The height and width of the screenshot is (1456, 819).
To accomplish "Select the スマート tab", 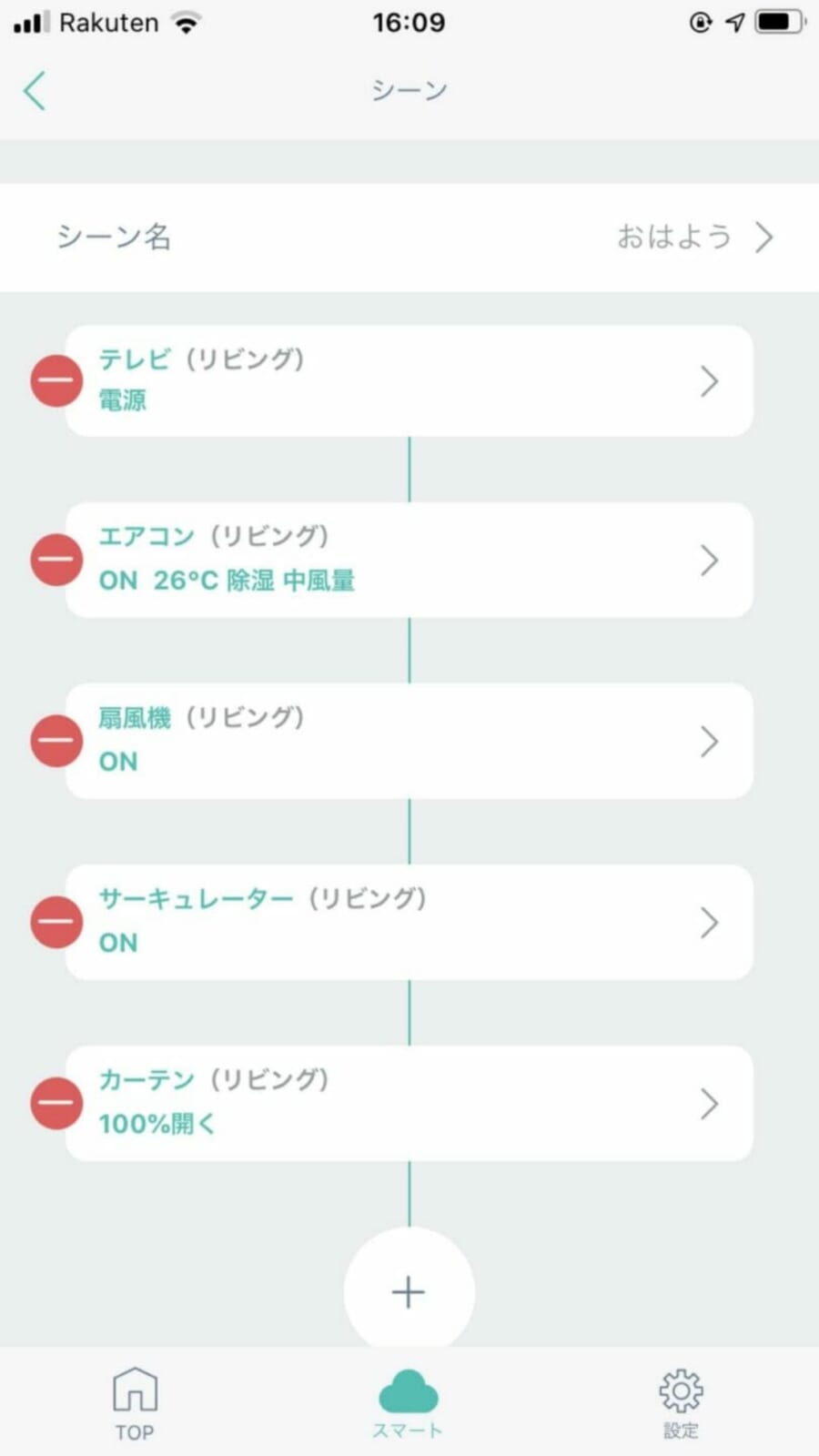I will 408,1403.
